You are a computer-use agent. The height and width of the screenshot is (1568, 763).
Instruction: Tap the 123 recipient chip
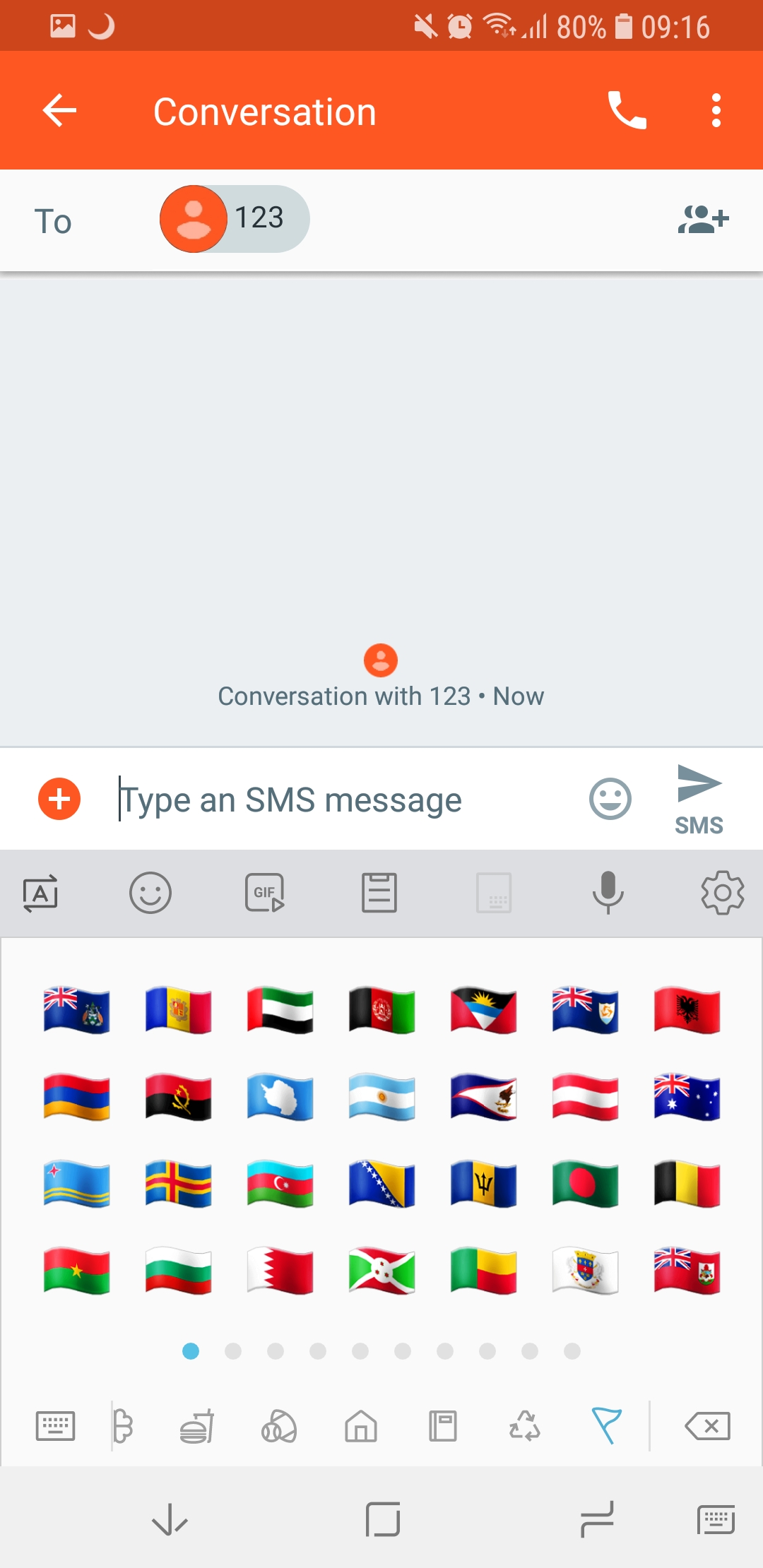point(235,219)
